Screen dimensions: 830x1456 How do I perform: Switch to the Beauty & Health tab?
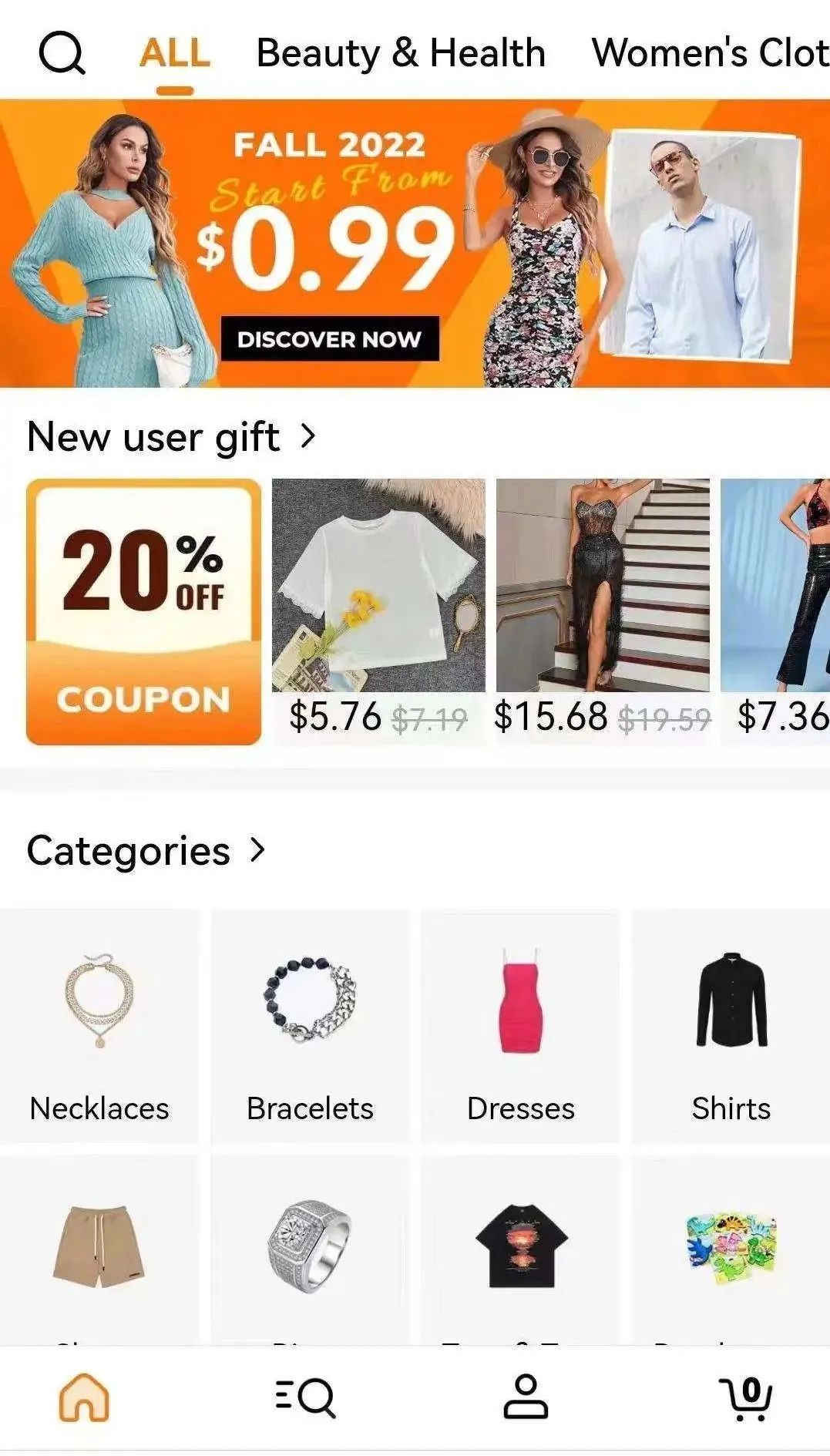[400, 54]
